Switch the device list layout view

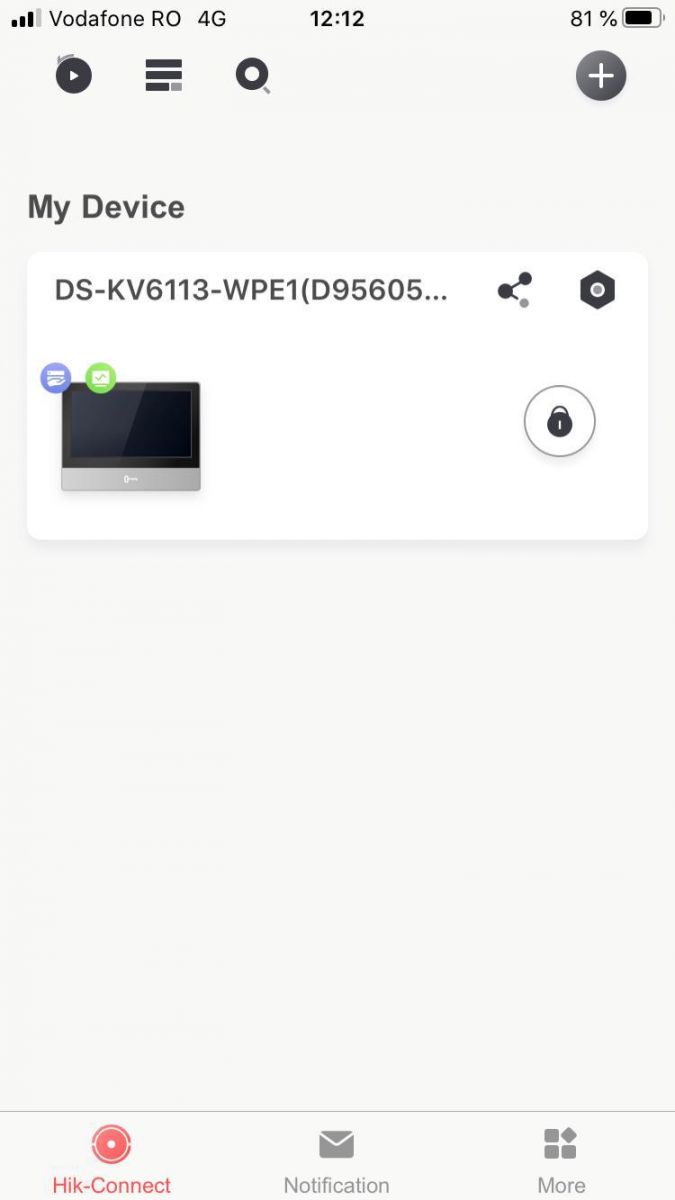[x=164, y=75]
